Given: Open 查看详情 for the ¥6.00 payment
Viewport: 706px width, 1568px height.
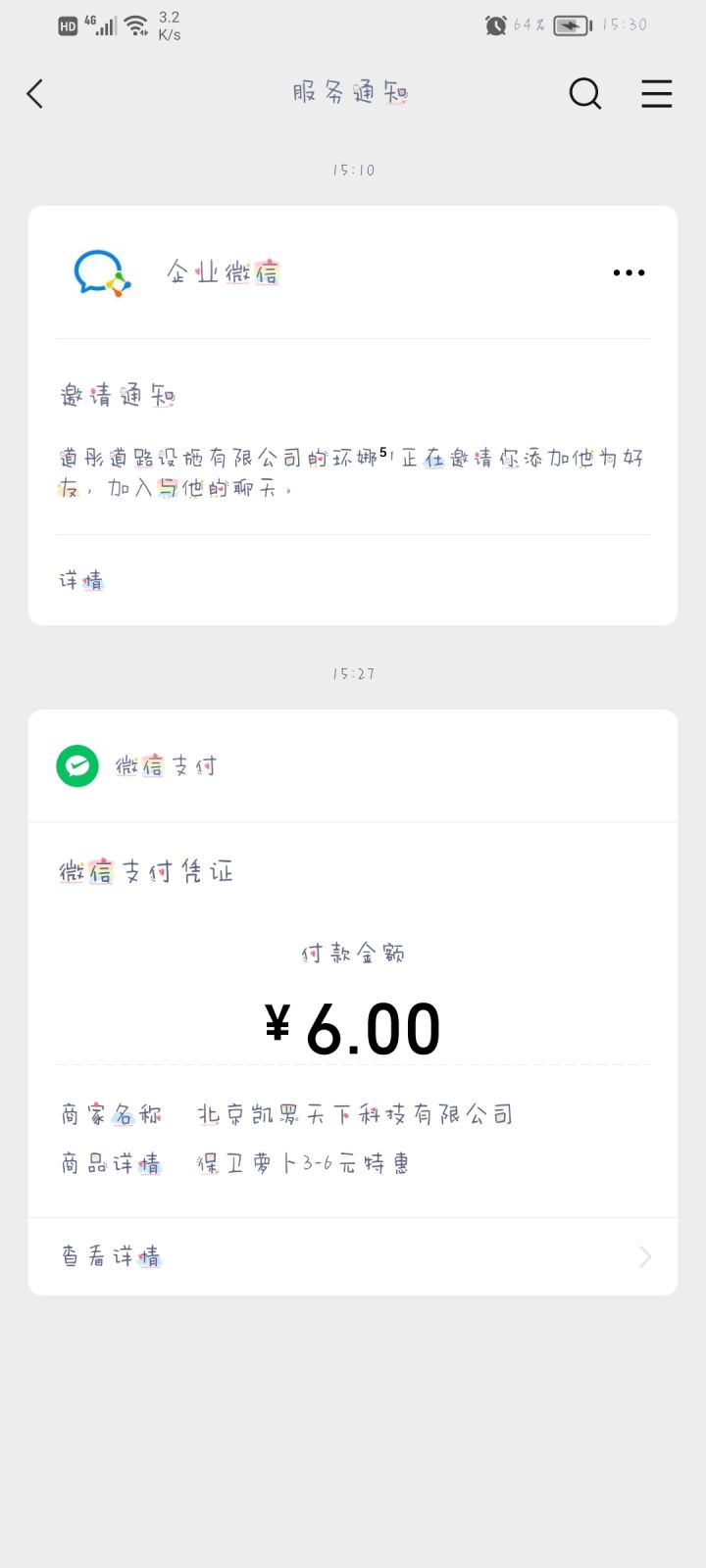Looking at the screenshot, I should pyautogui.click(x=353, y=1256).
